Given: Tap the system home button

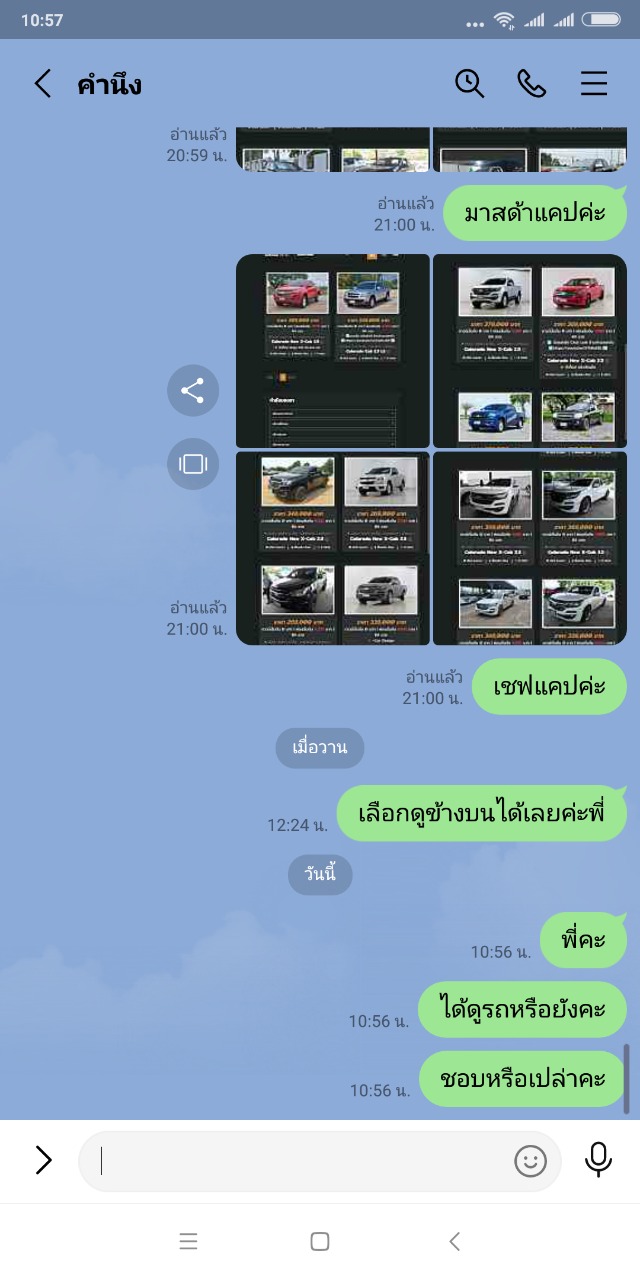Looking at the screenshot, I should [x=320, y=1241].
